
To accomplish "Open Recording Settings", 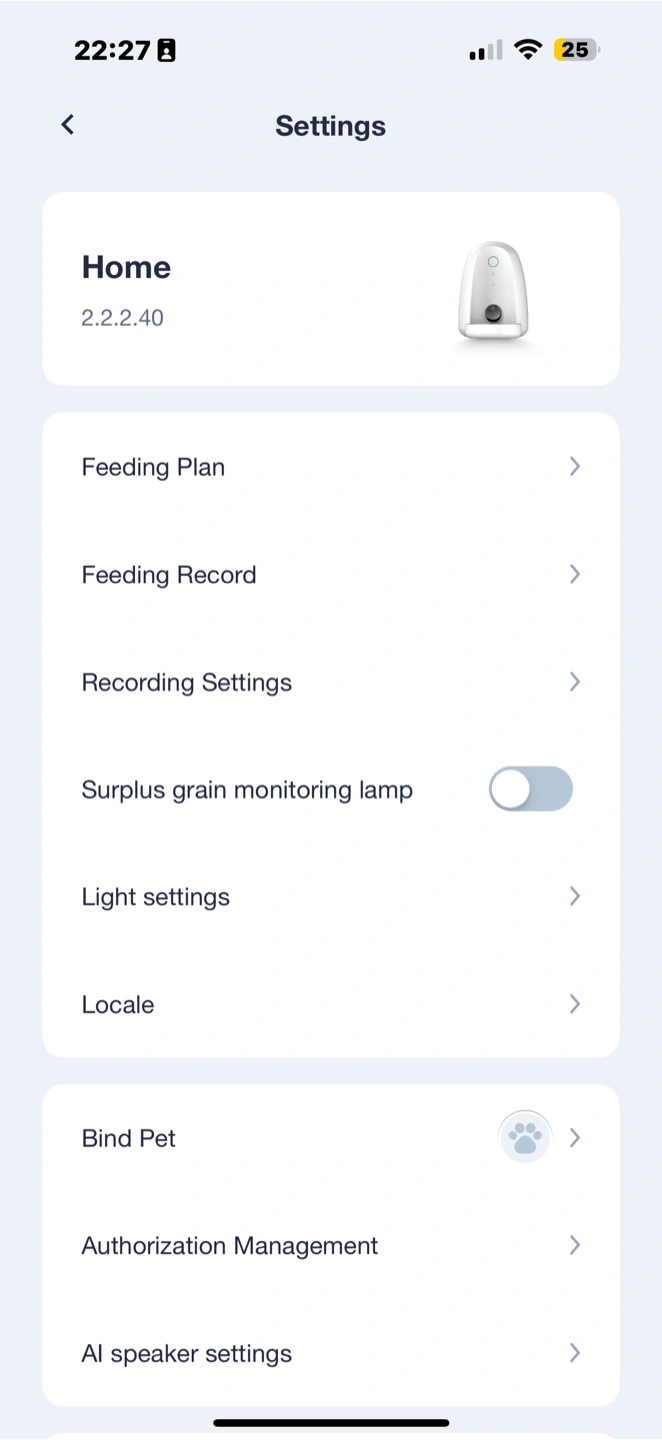I will click(331, 682).
